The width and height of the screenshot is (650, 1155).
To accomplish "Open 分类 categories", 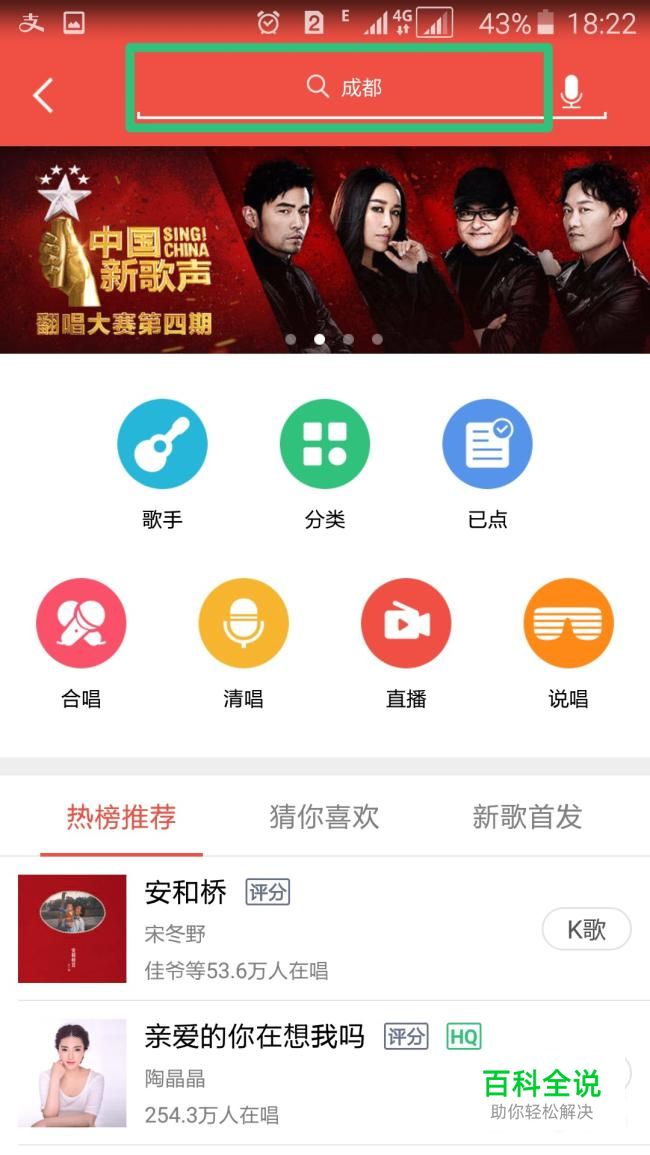I will point(325,444).
